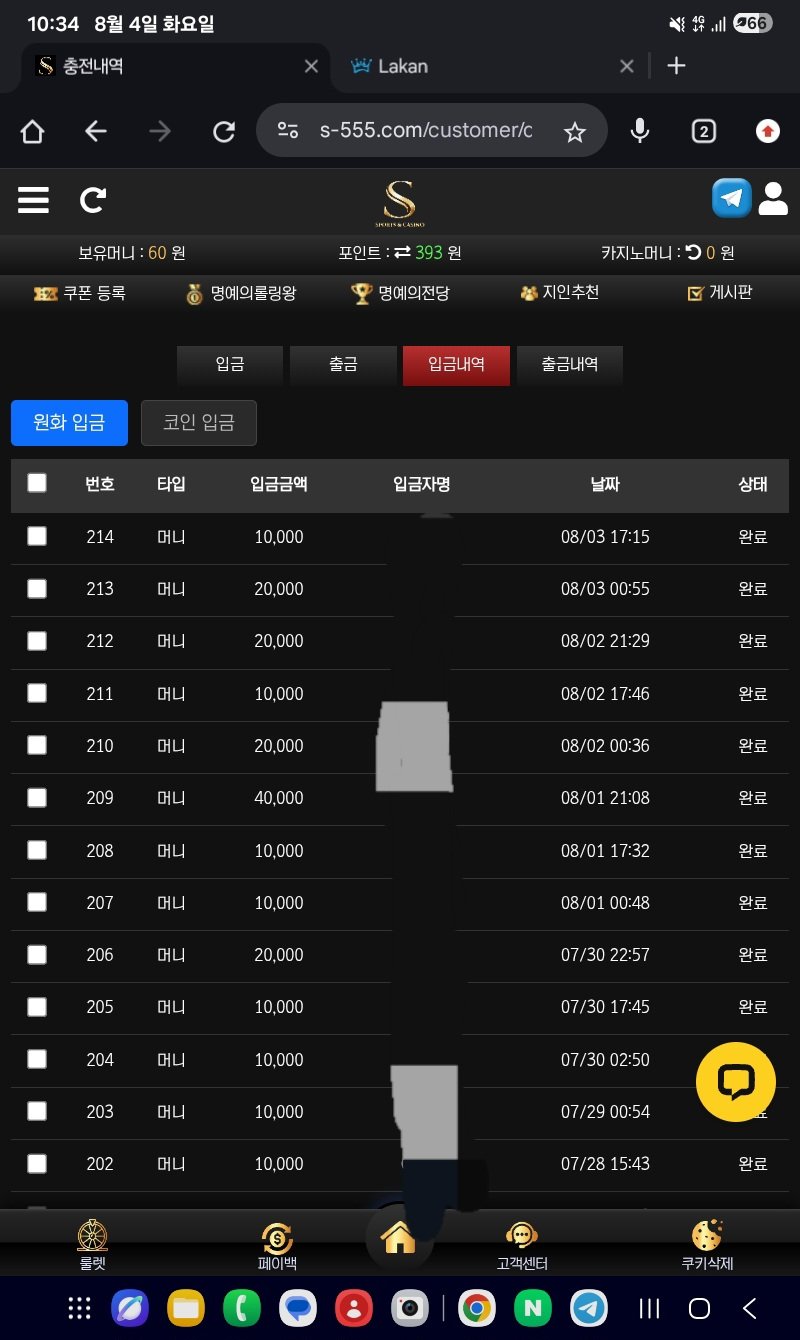This screenshot has height=1340, width=800.
Task: Open the yellow live chat bubble
Action: click(x=736, y=1082)
